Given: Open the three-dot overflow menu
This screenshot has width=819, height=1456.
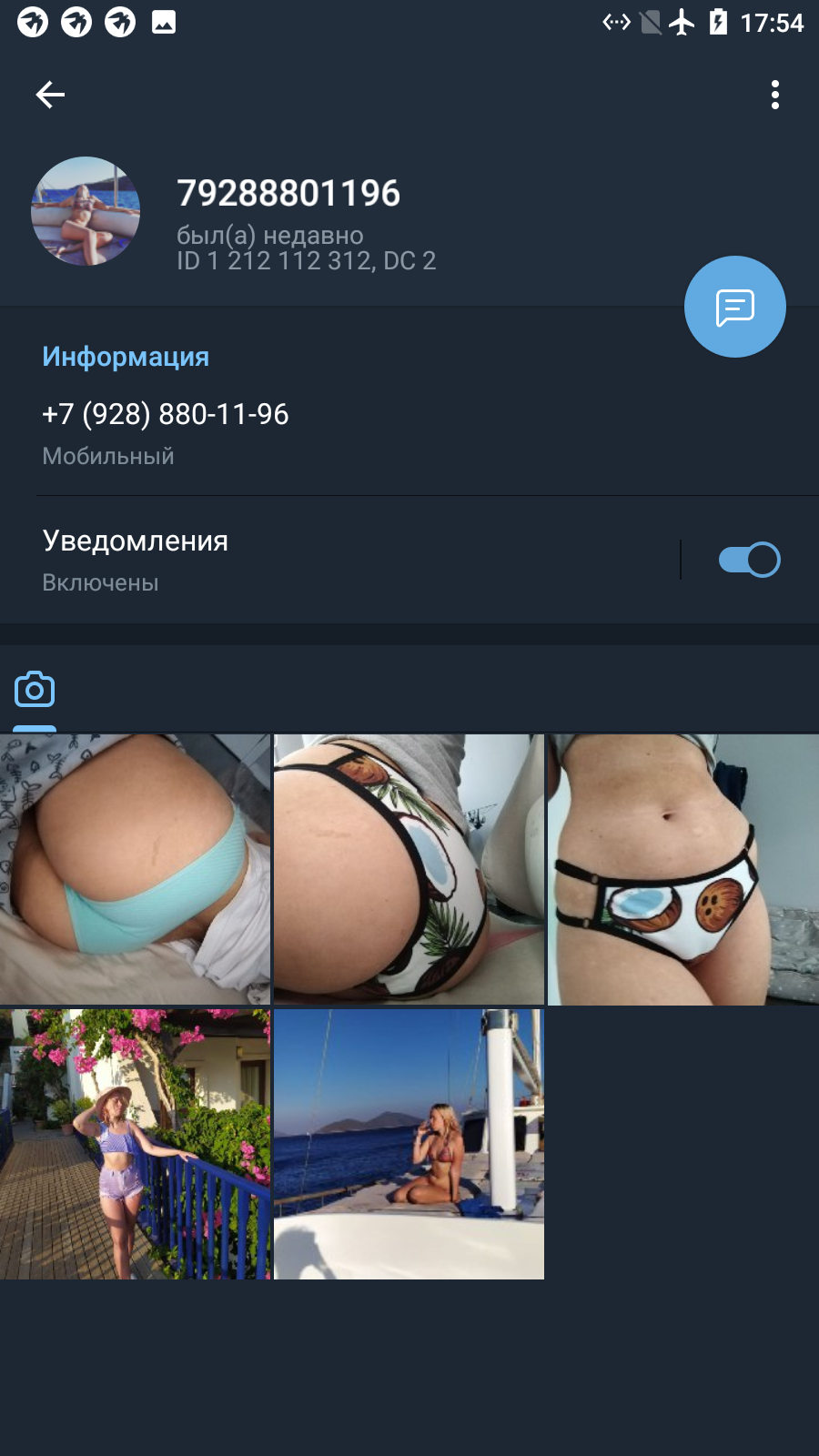Looking at the screenshot, I should tap(775, 95).
